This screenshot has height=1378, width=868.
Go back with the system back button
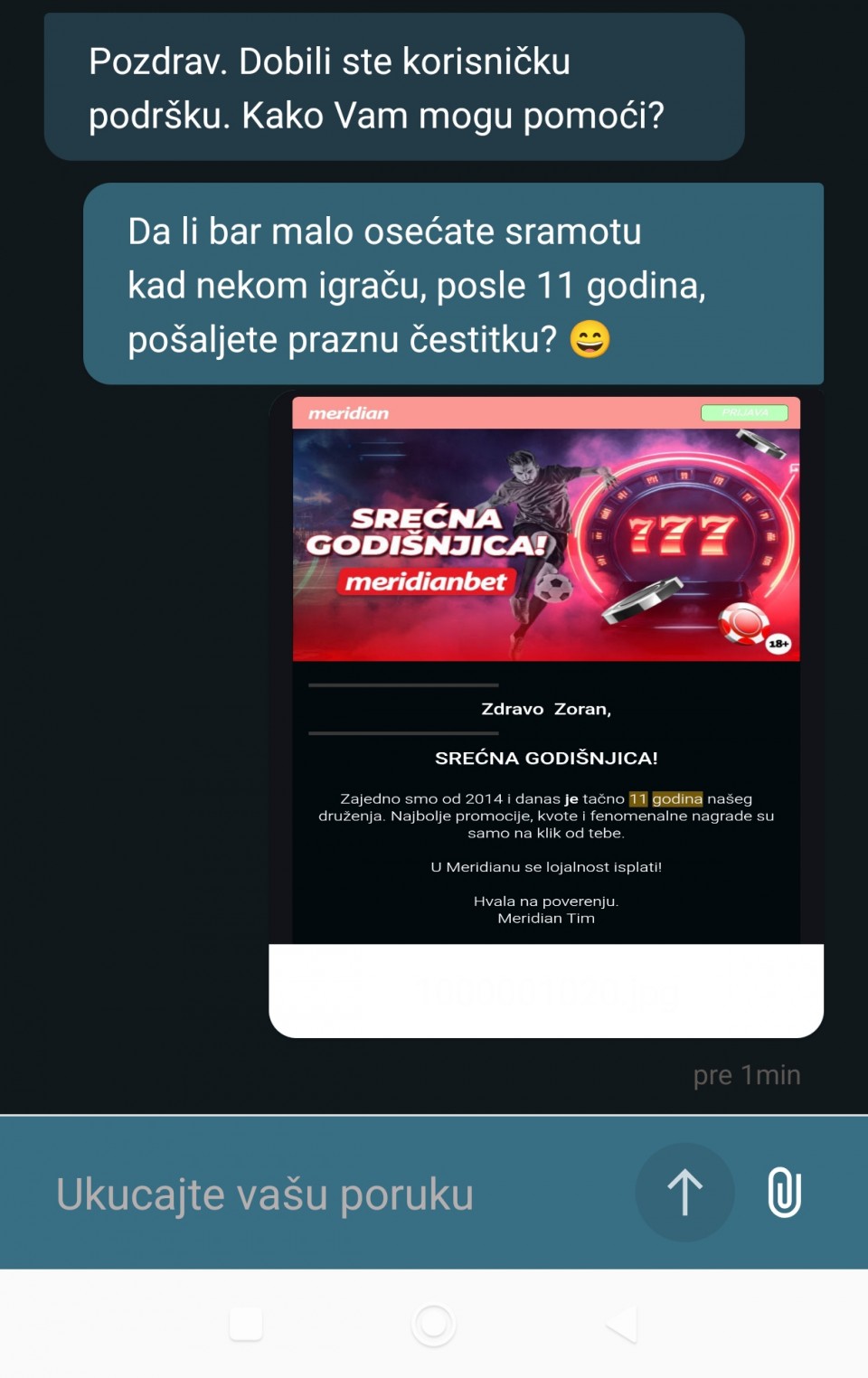click(x=621, y=1325)
